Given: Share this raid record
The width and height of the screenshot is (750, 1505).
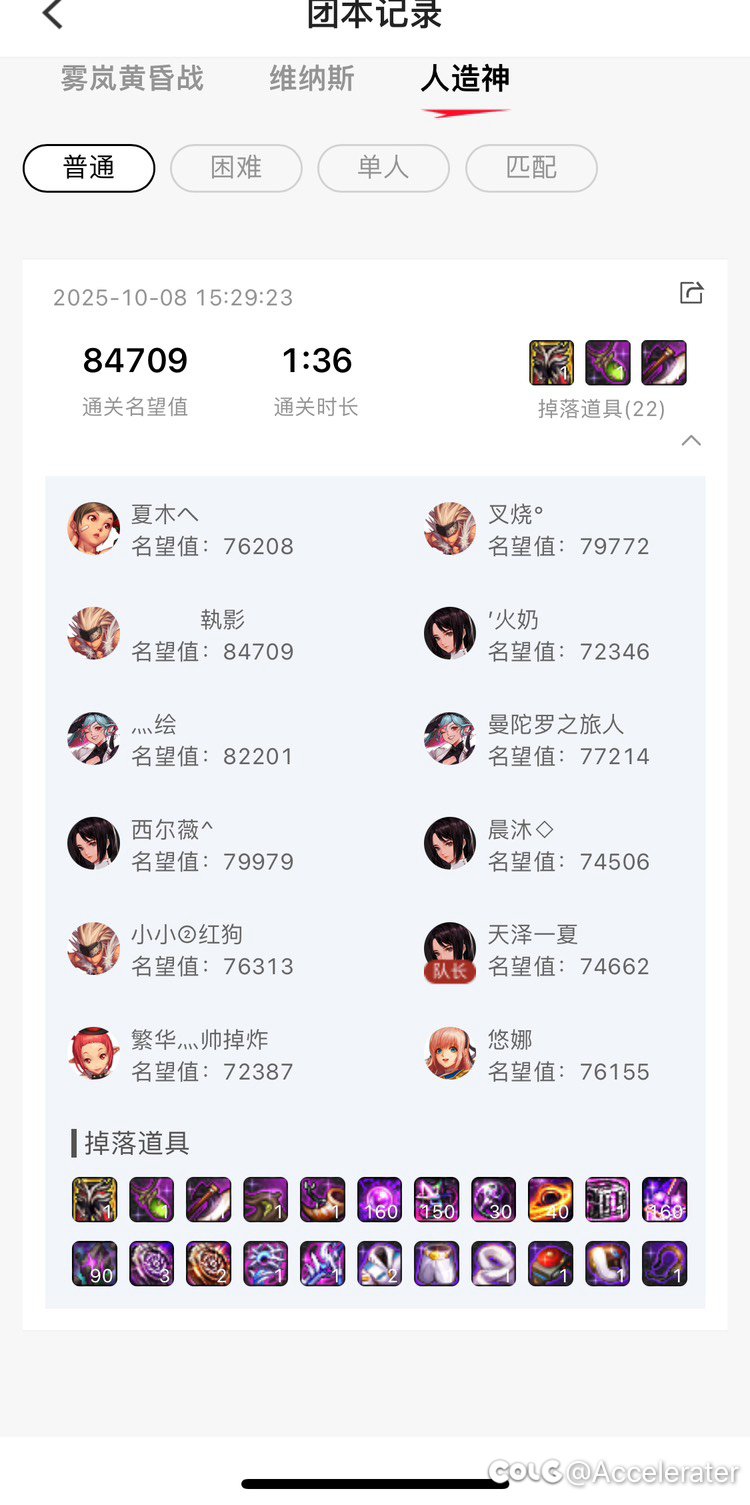Looking at the screenshot, I should click(x=691, y=293).
